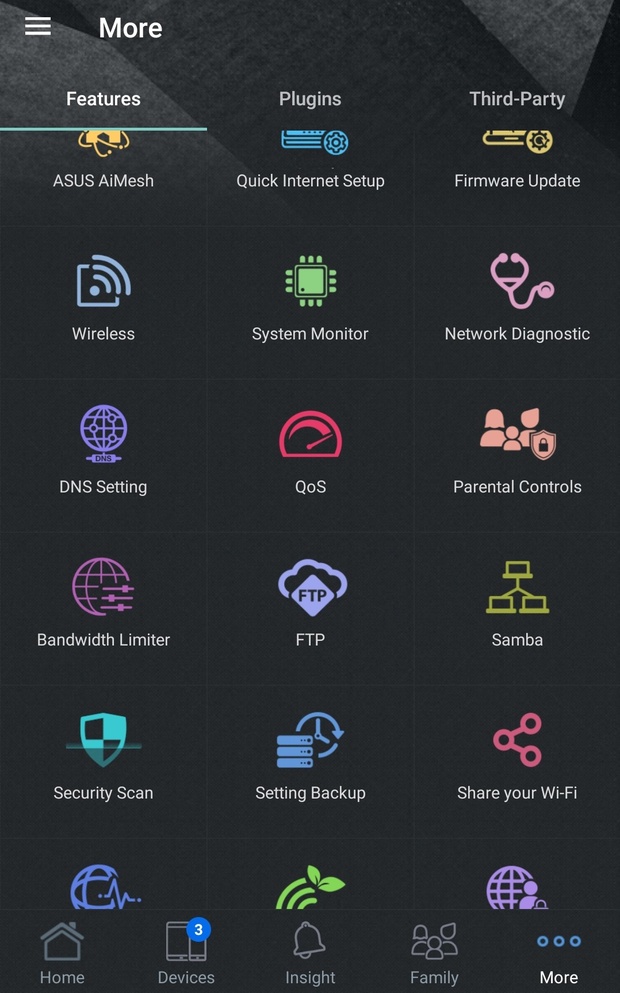Open QoS settings
This screenshot has width=620, height=993.
point(310,451)
